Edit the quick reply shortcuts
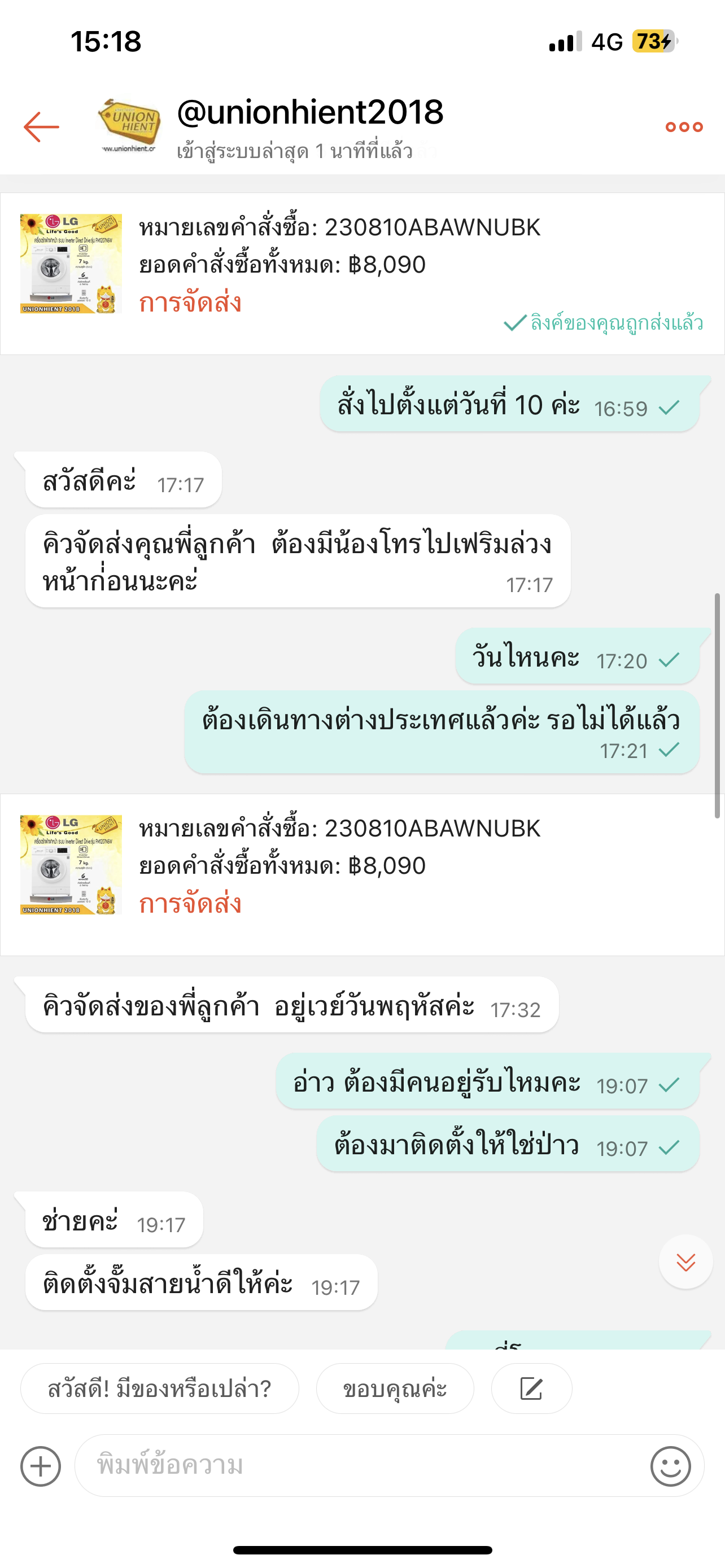 pyautogui.click(x=531, y=1389)
